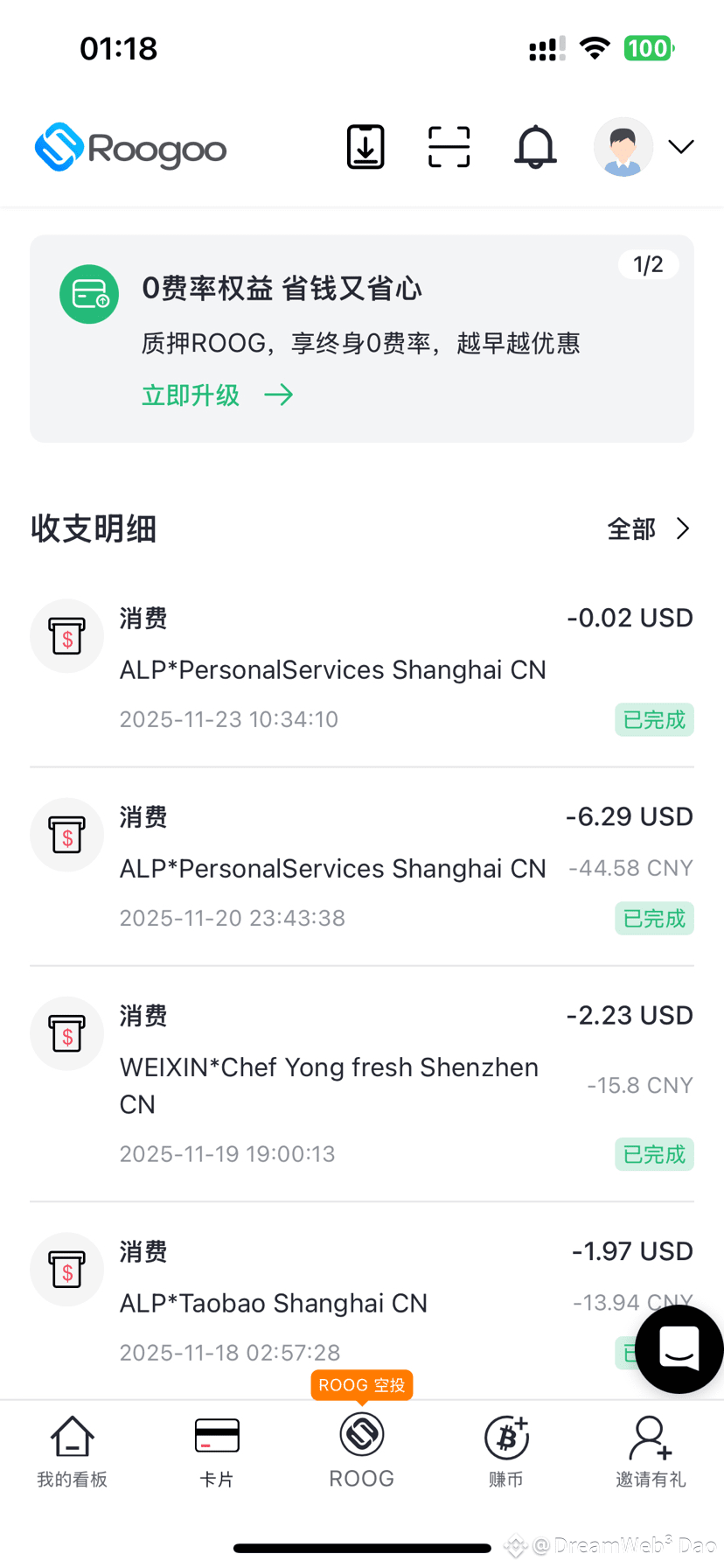The image size is (724, 1568).
Task: Open the download icon in the header
Action: click(x=365, y=147)
